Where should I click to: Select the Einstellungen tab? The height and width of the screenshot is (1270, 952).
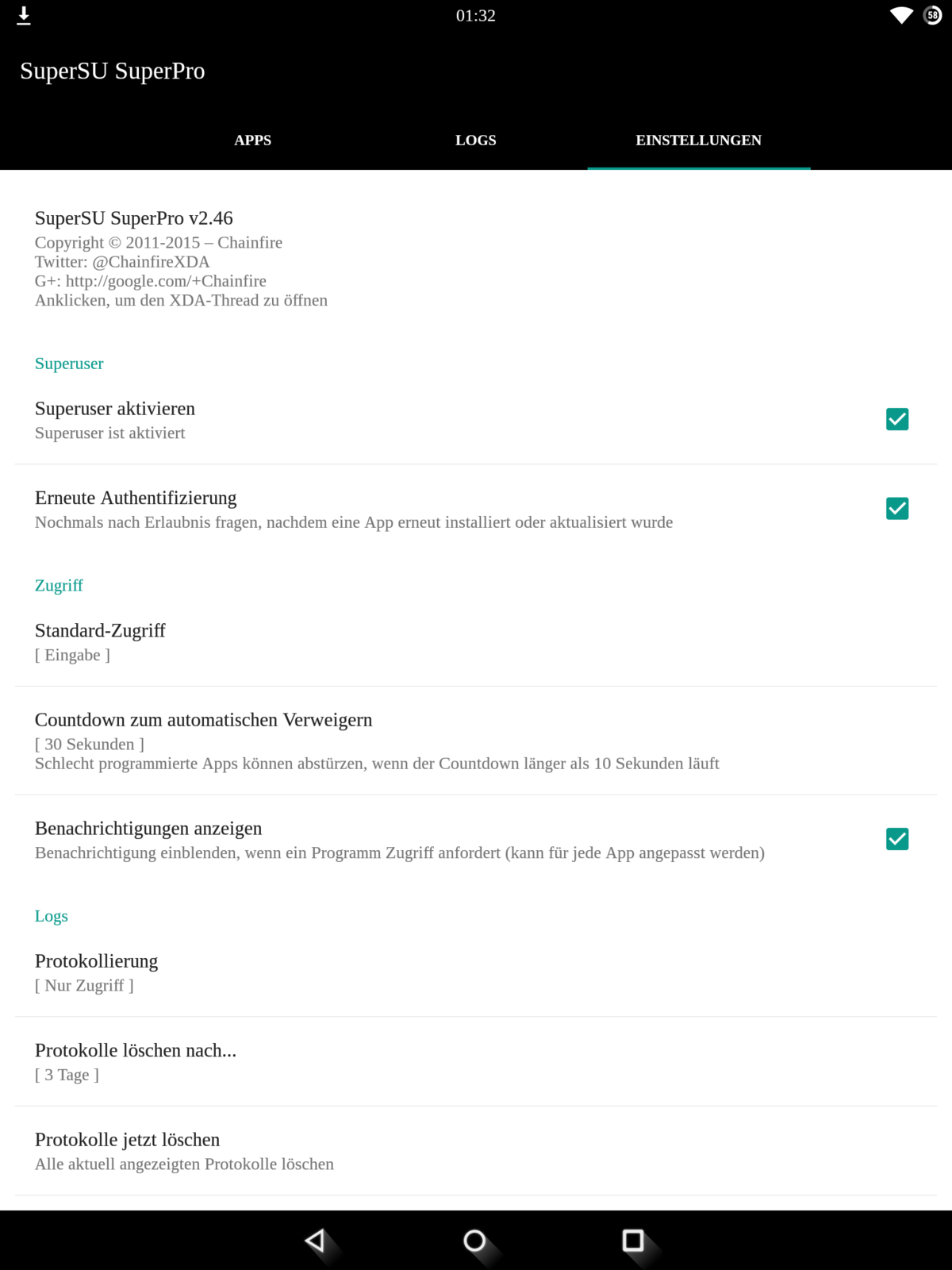(698, 140)
